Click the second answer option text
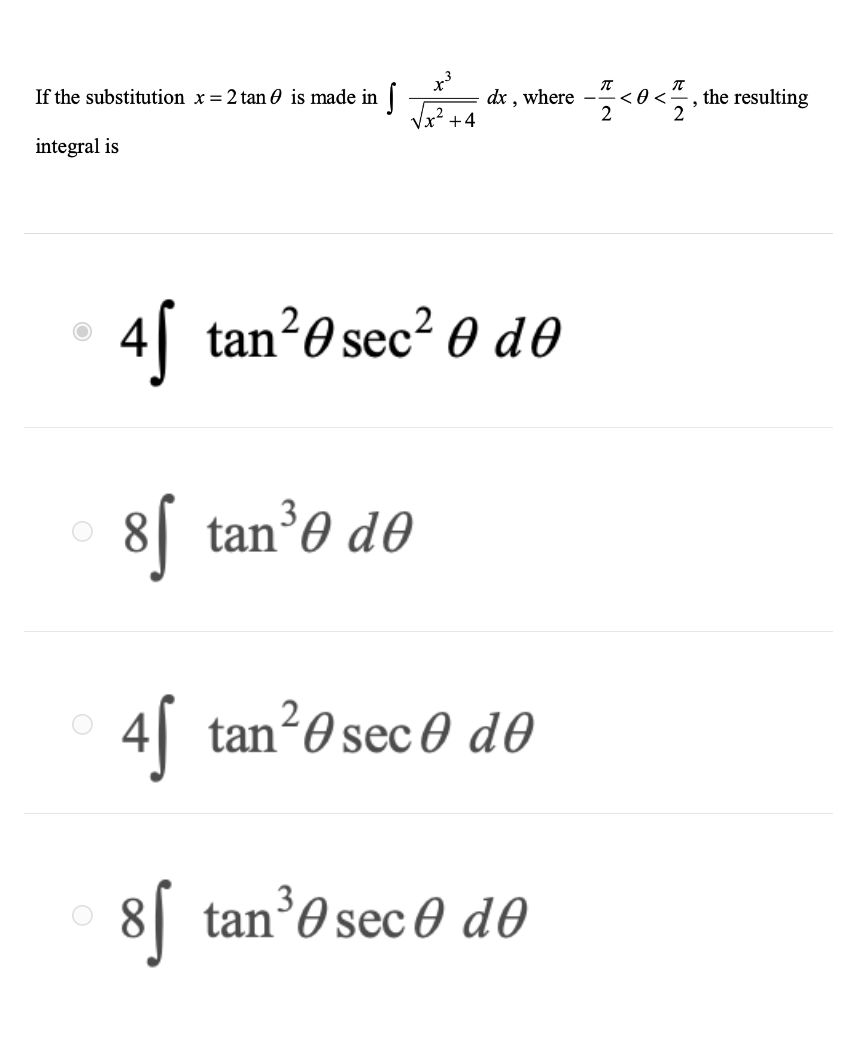The image size is (856, 1042). 275,528
